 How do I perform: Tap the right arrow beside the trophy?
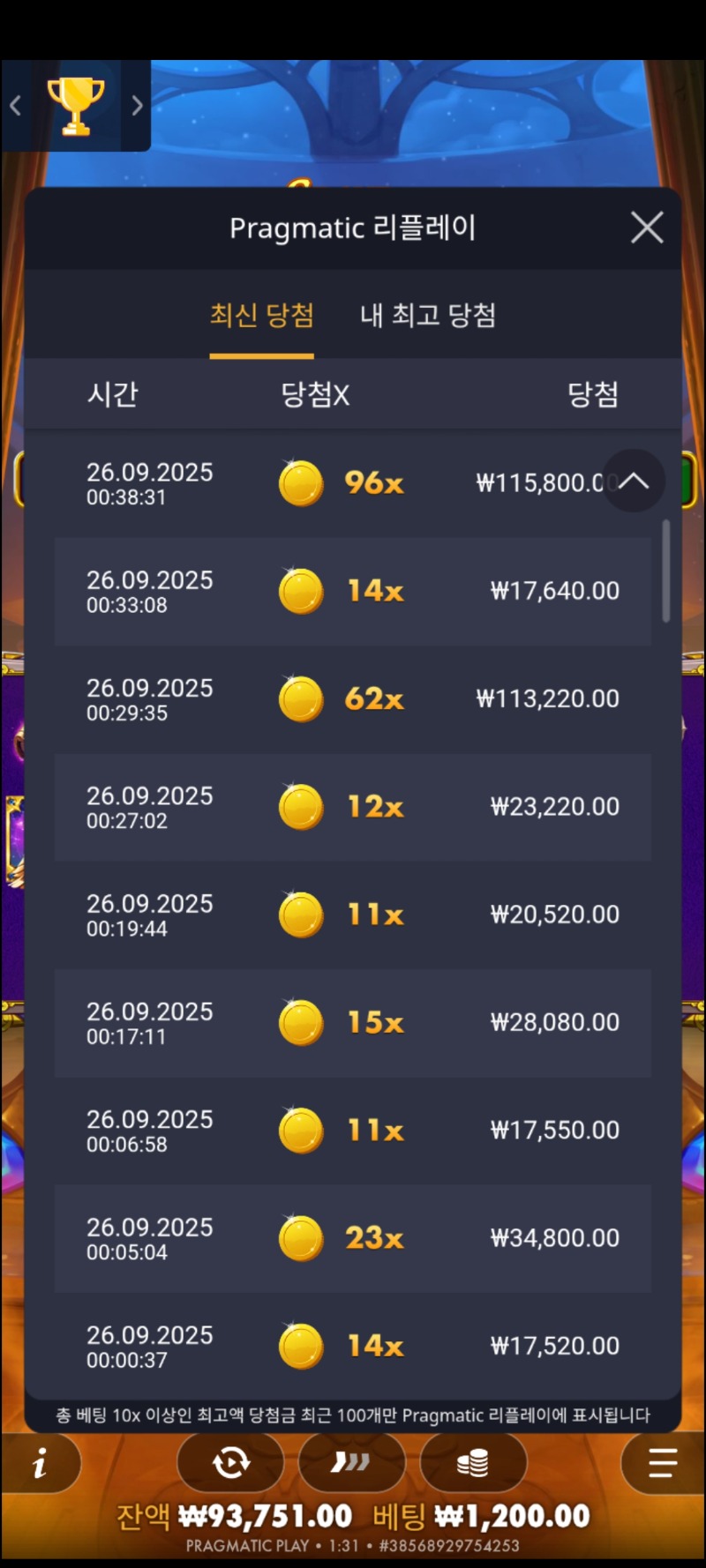[137, 106]
